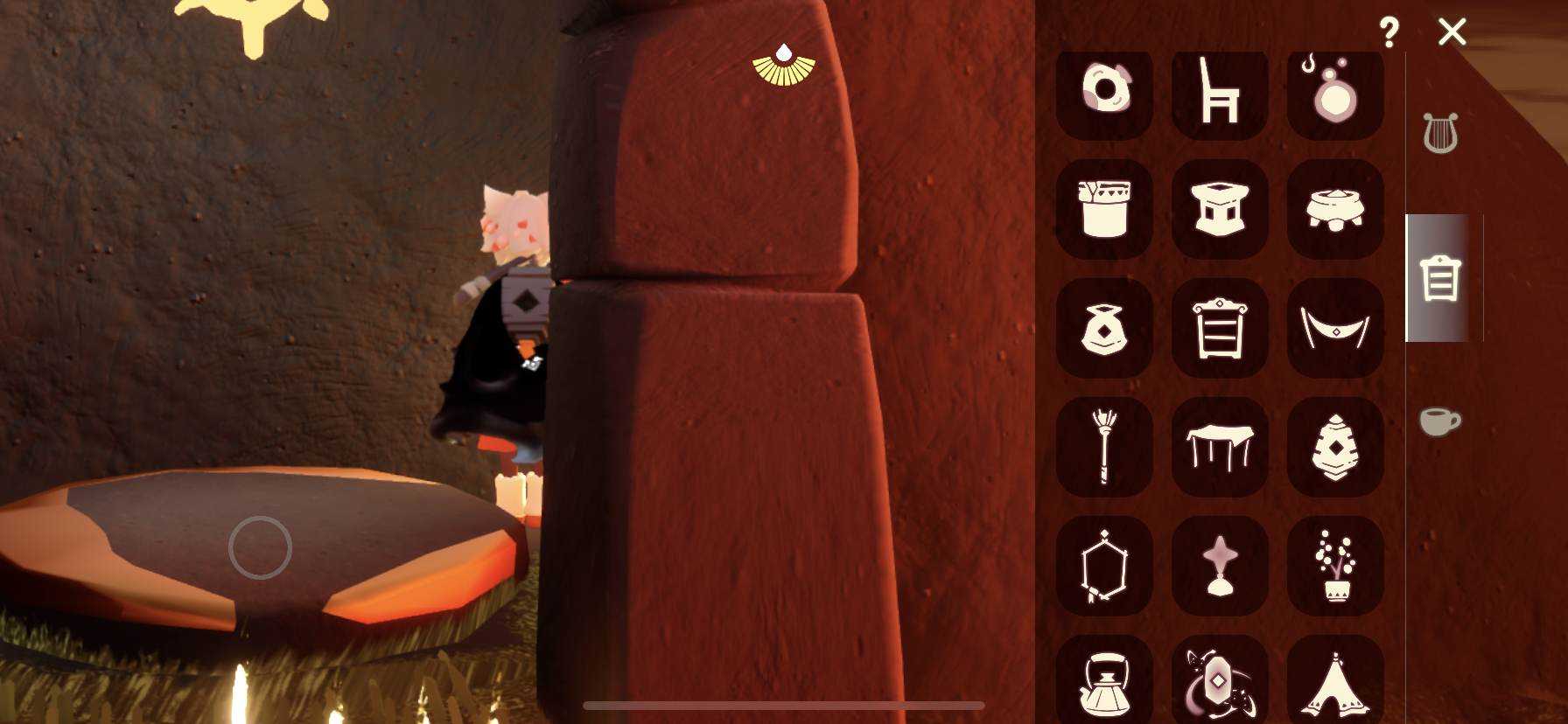Open the help question mark
This screenshot has width=1568, height=724.
coord(1389,32)
